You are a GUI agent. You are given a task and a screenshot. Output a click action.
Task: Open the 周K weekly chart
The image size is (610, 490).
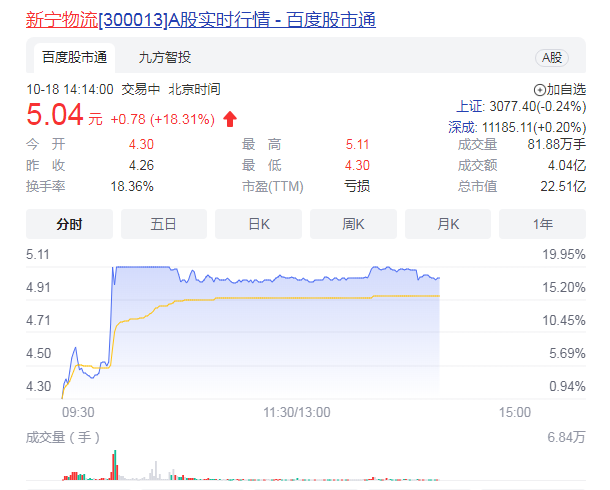click(353, 224)
